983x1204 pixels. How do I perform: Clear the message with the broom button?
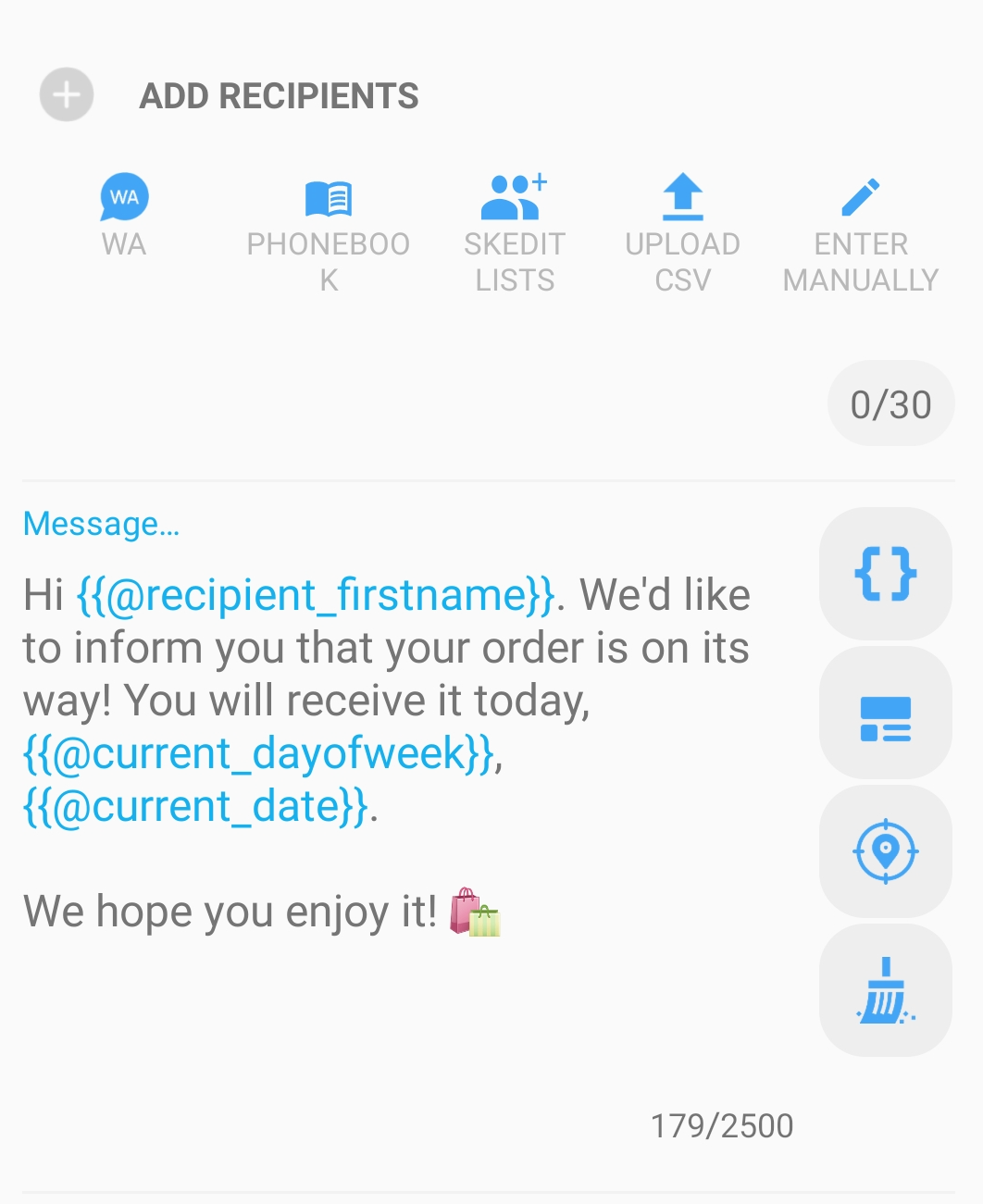pyautogui.click(x=885, y=990)
